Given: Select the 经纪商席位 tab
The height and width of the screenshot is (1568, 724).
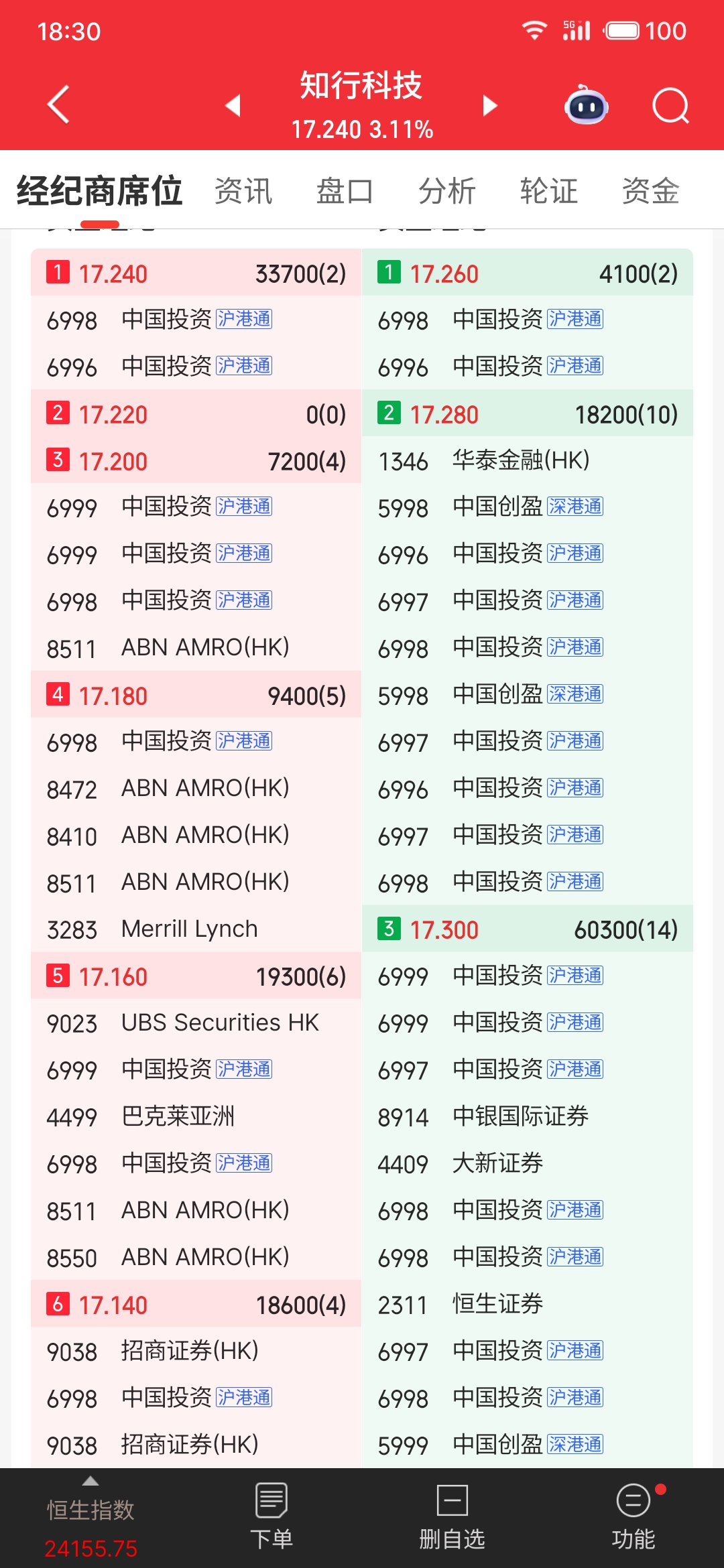Looking at the screenshot, I should (99, 191).
